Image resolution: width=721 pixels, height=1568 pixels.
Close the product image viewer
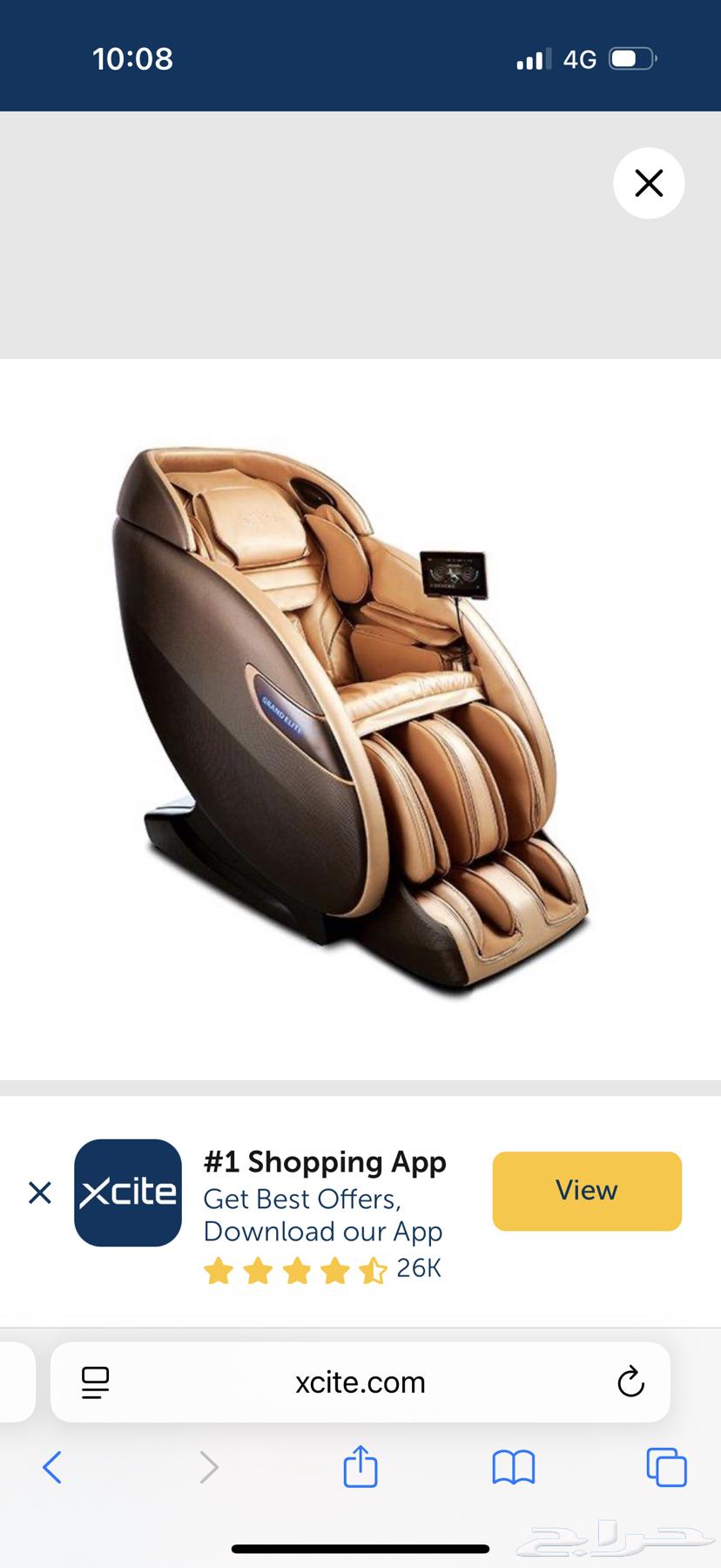649,183
